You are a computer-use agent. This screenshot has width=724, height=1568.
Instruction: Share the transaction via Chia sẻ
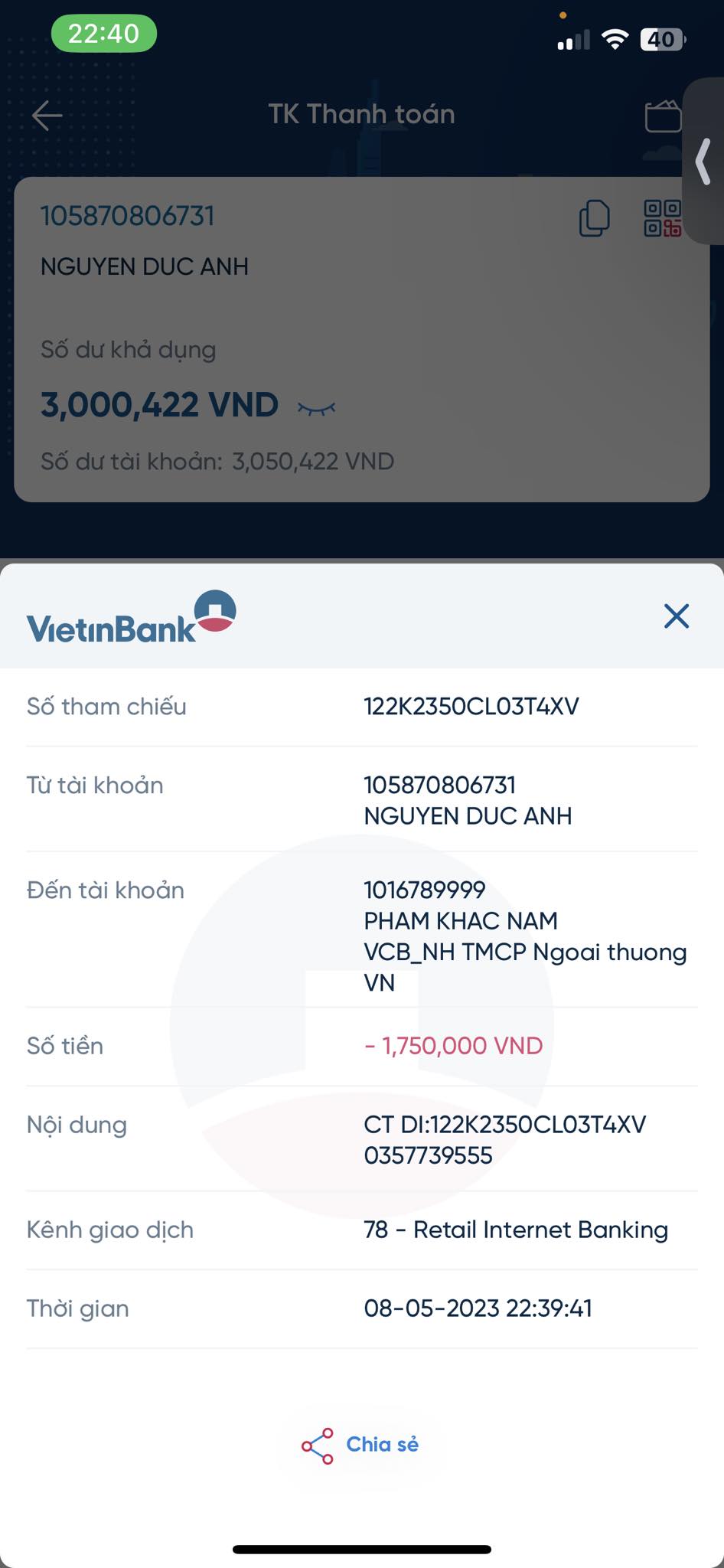pyautogui.click(x=360, y=1445)
